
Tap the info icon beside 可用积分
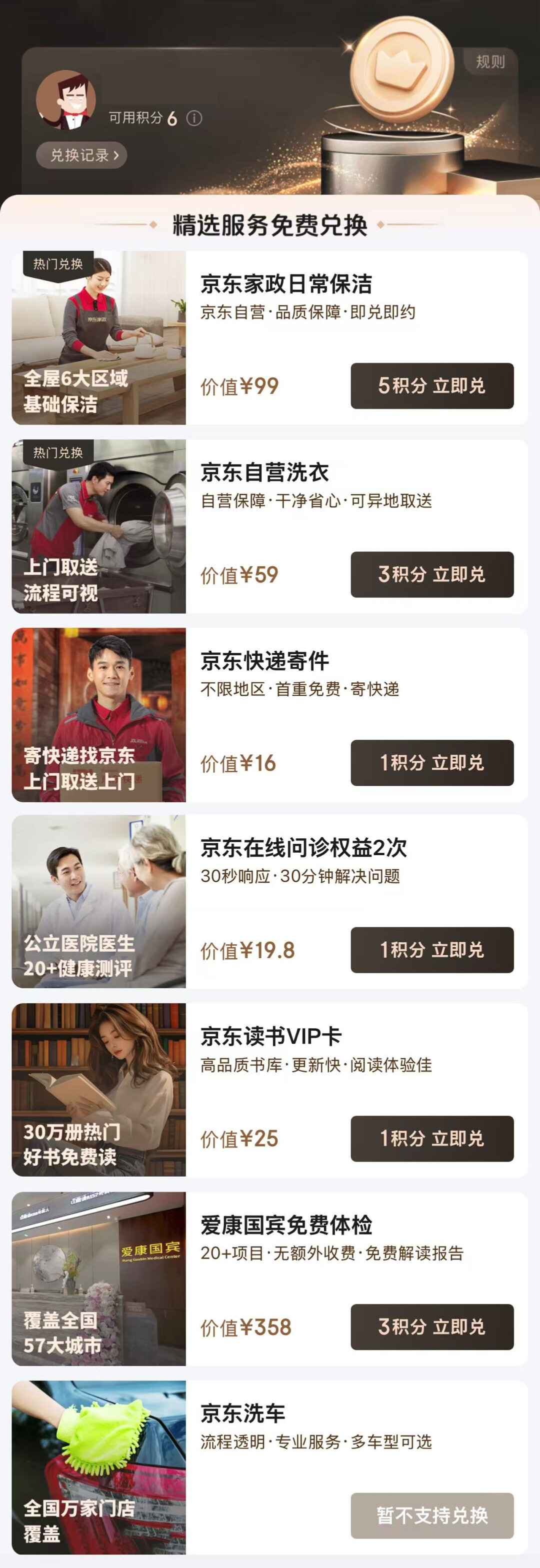194,118
